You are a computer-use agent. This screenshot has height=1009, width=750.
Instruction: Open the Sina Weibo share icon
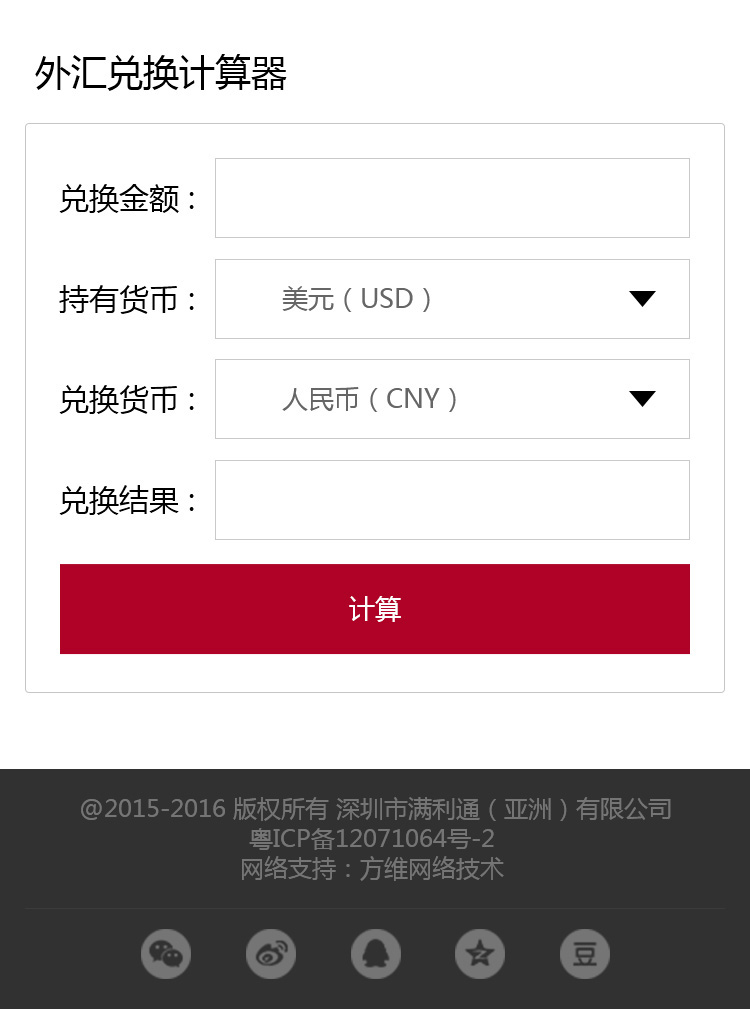click(271, 954)
